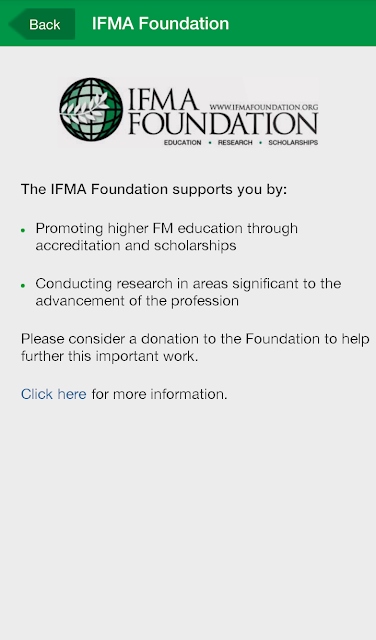Go back using the Back button
The image size is (376, 640).
(x=42, y=24)
